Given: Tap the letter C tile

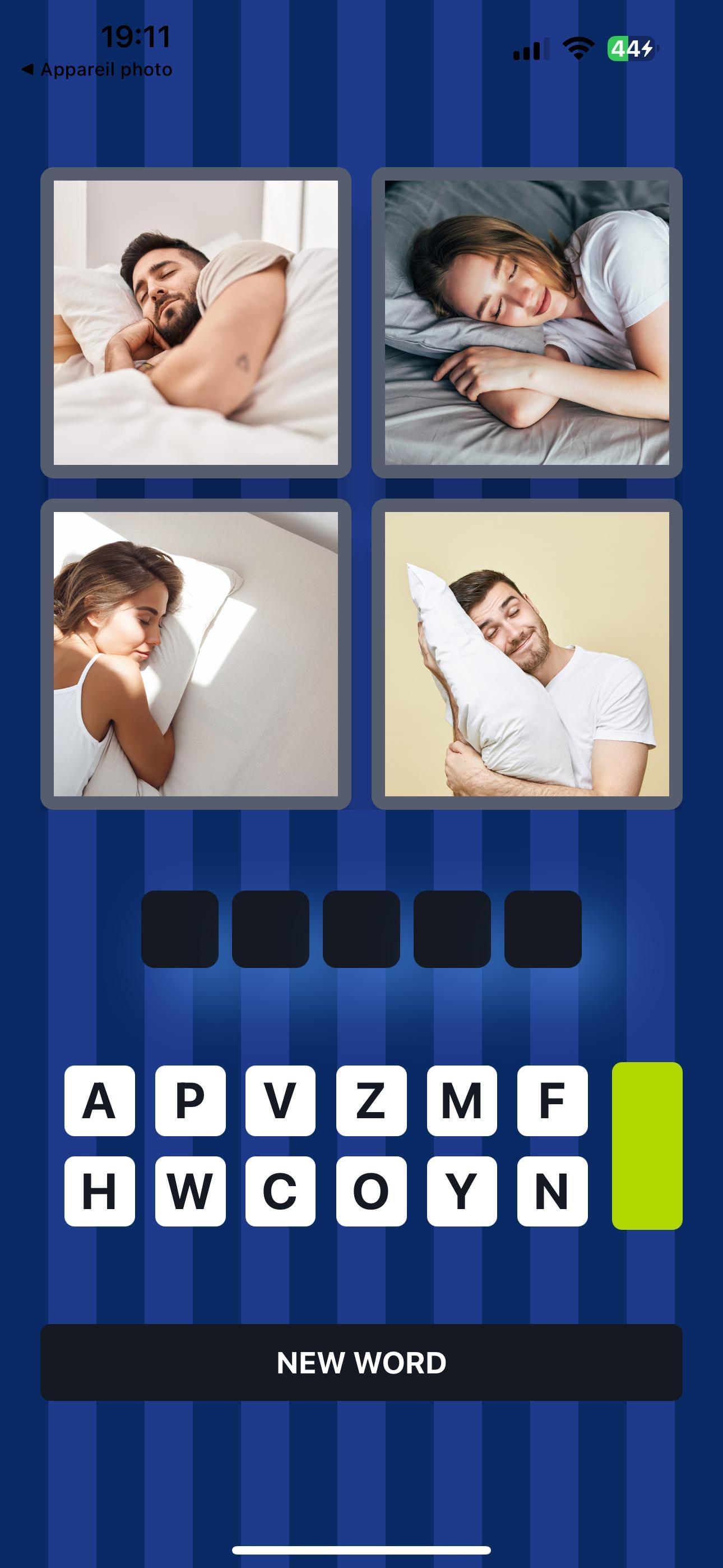Looking at the screenshot, I should click(x=281, y=1191).
